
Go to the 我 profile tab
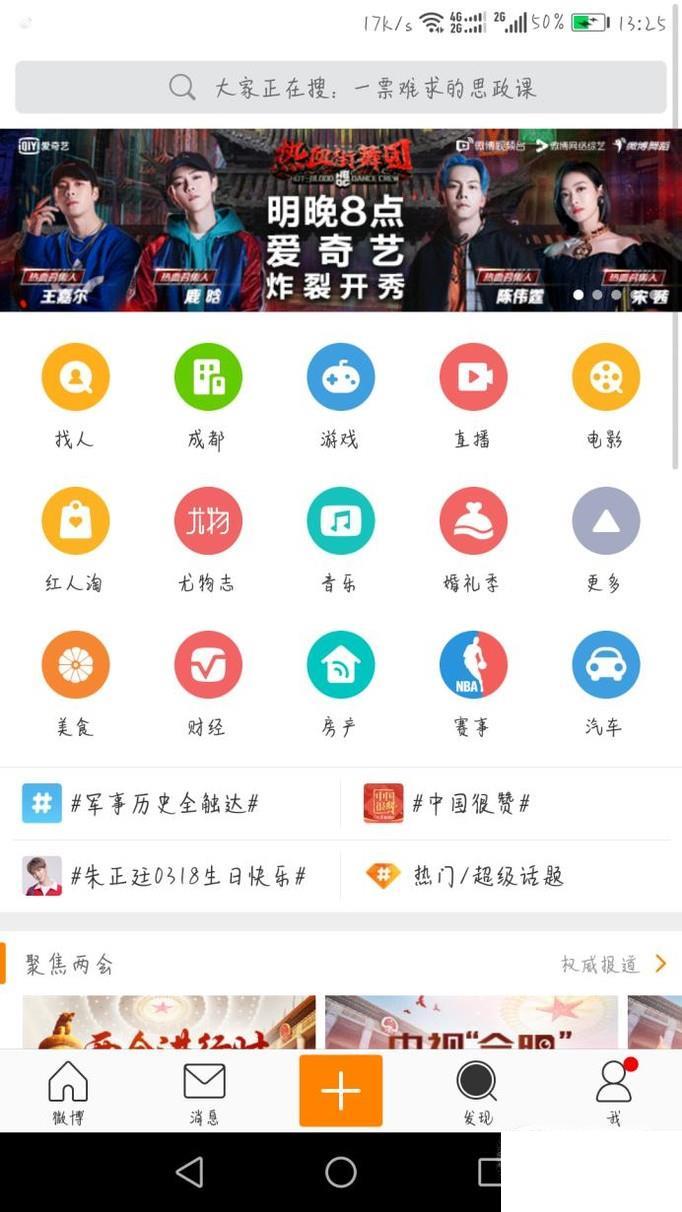(613, 1092)
